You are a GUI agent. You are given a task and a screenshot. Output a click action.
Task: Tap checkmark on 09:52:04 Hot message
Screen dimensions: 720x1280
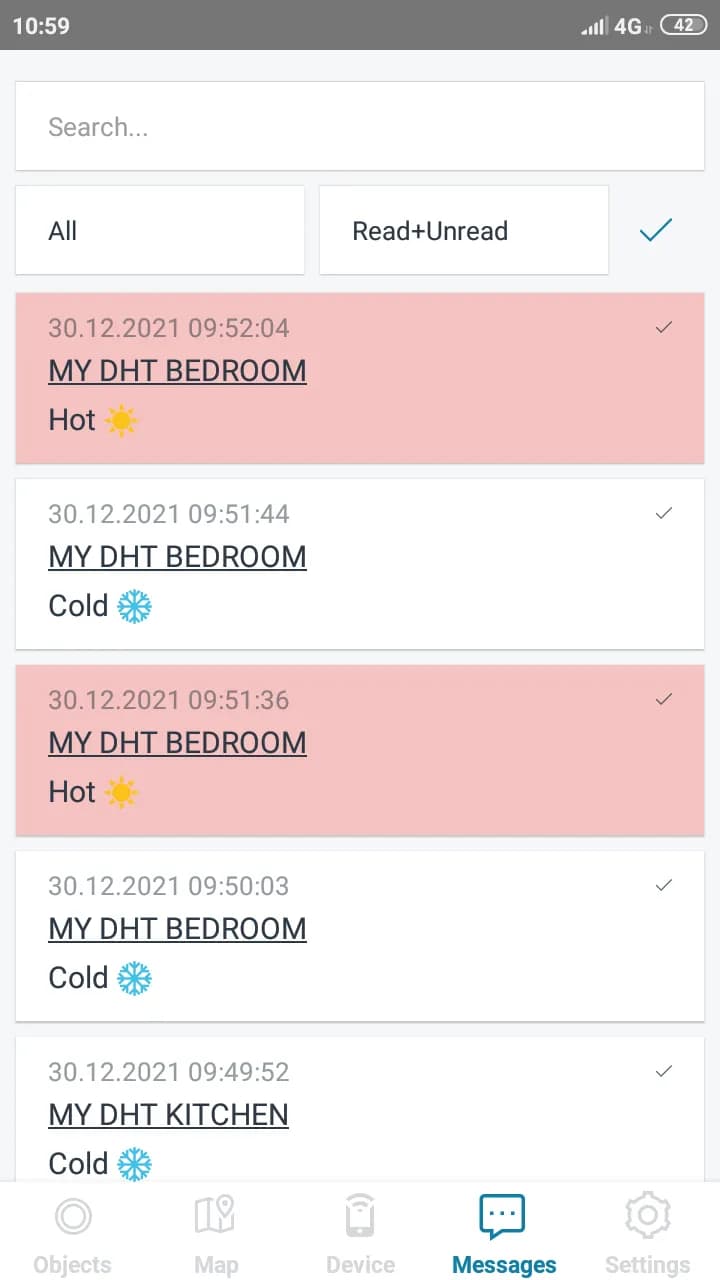(x=664, y=327)
